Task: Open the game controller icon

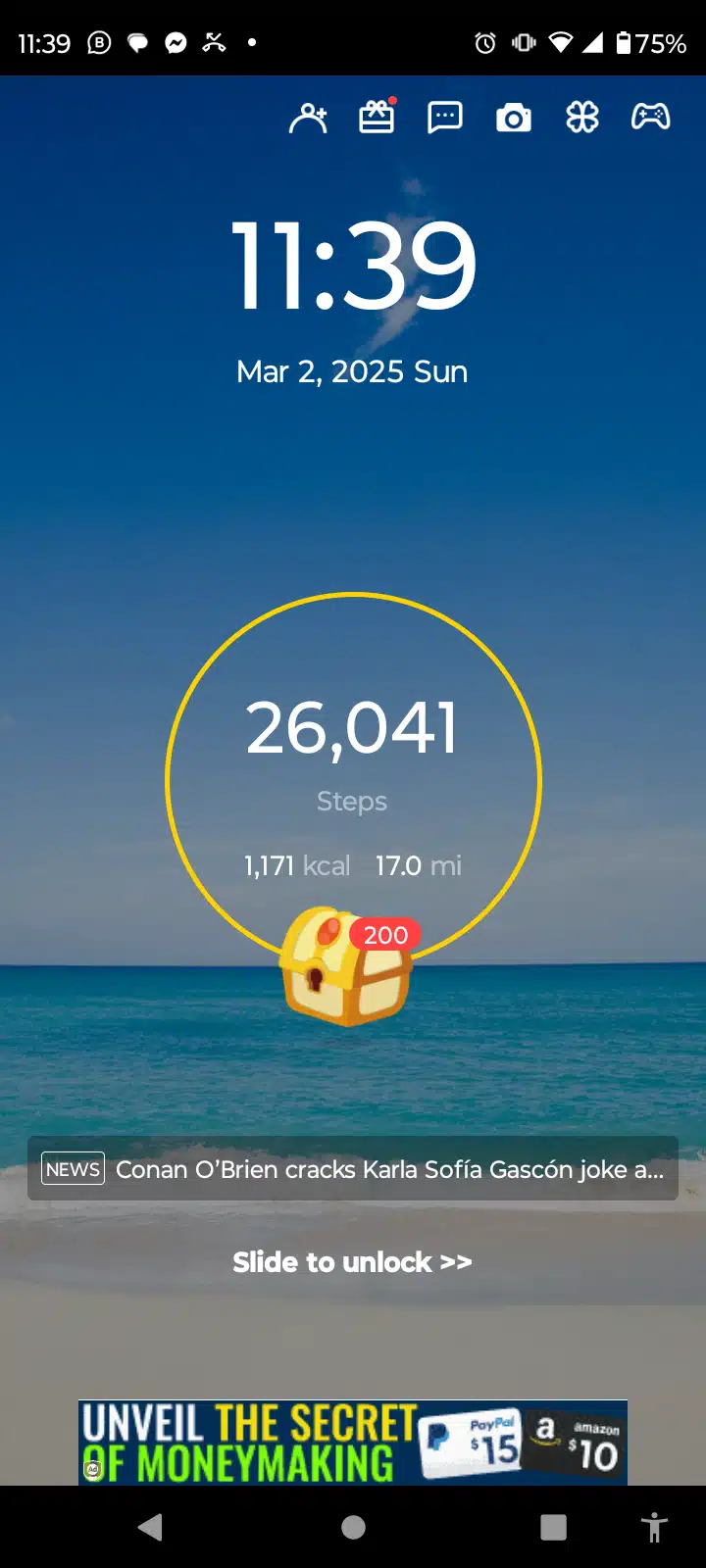Action: tap(650, 118)
